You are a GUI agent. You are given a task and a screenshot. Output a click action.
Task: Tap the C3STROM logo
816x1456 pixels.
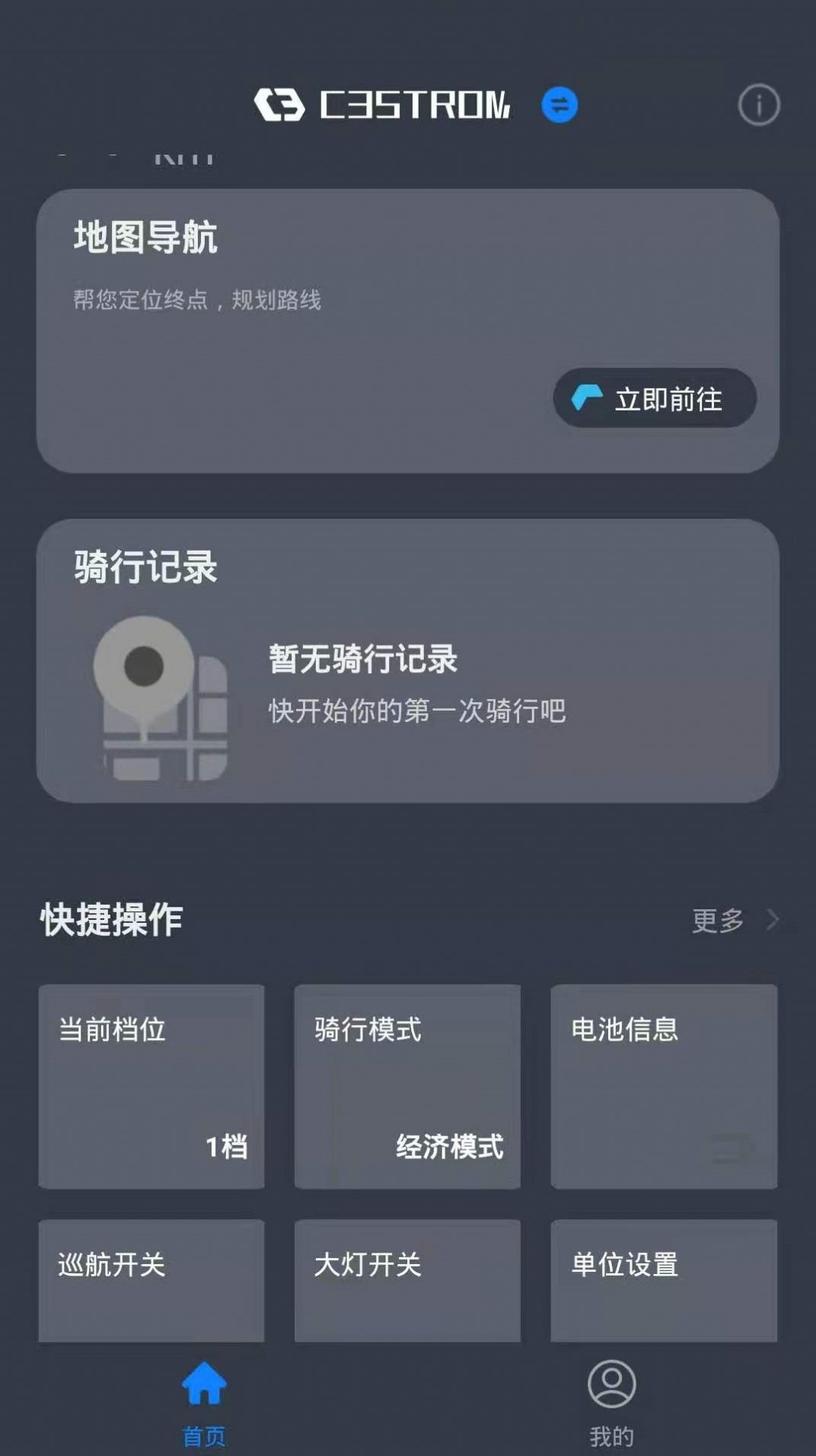381,106
